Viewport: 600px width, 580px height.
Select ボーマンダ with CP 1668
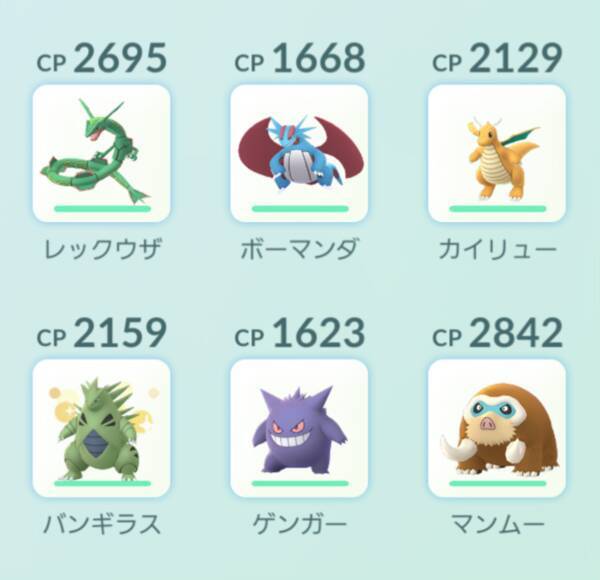(x=299, y=153)
